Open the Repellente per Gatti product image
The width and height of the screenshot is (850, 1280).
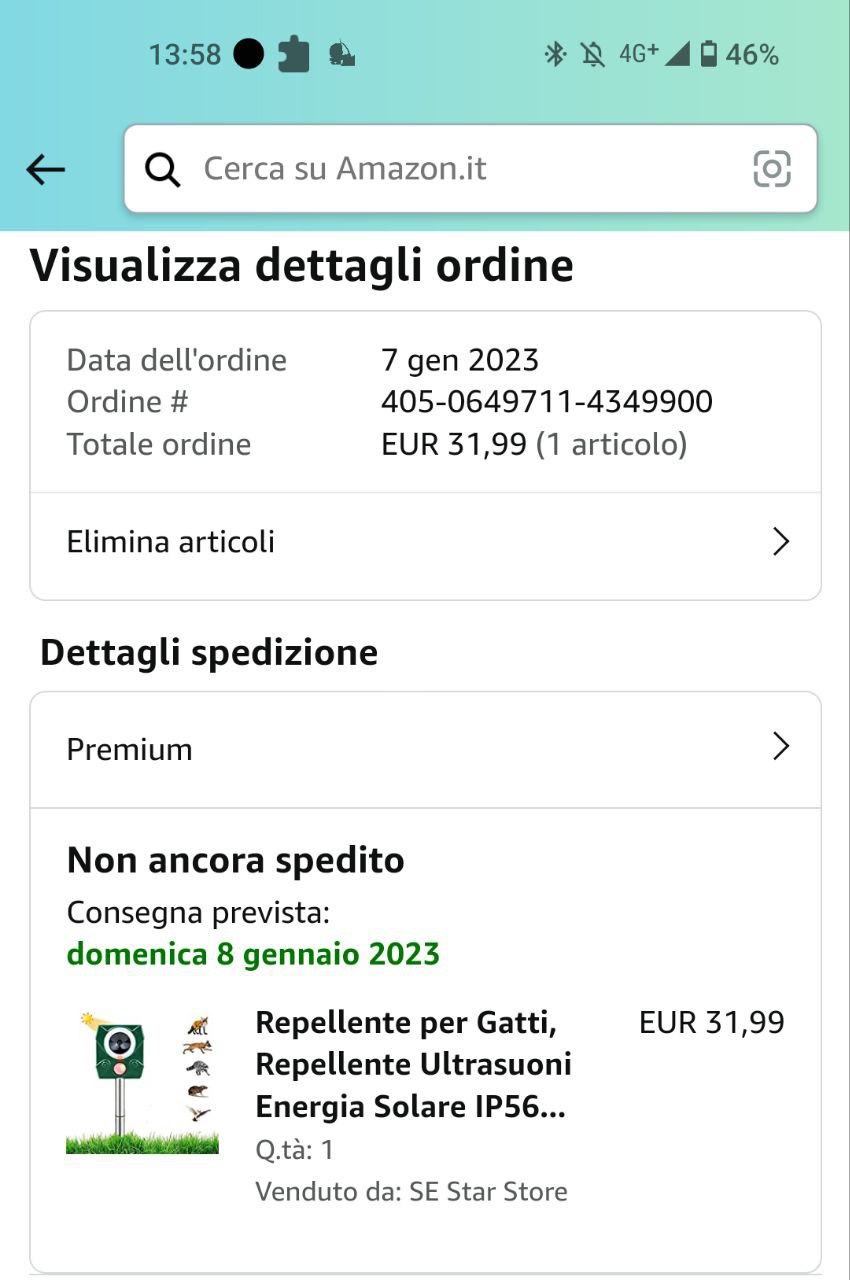point(143,1083)
